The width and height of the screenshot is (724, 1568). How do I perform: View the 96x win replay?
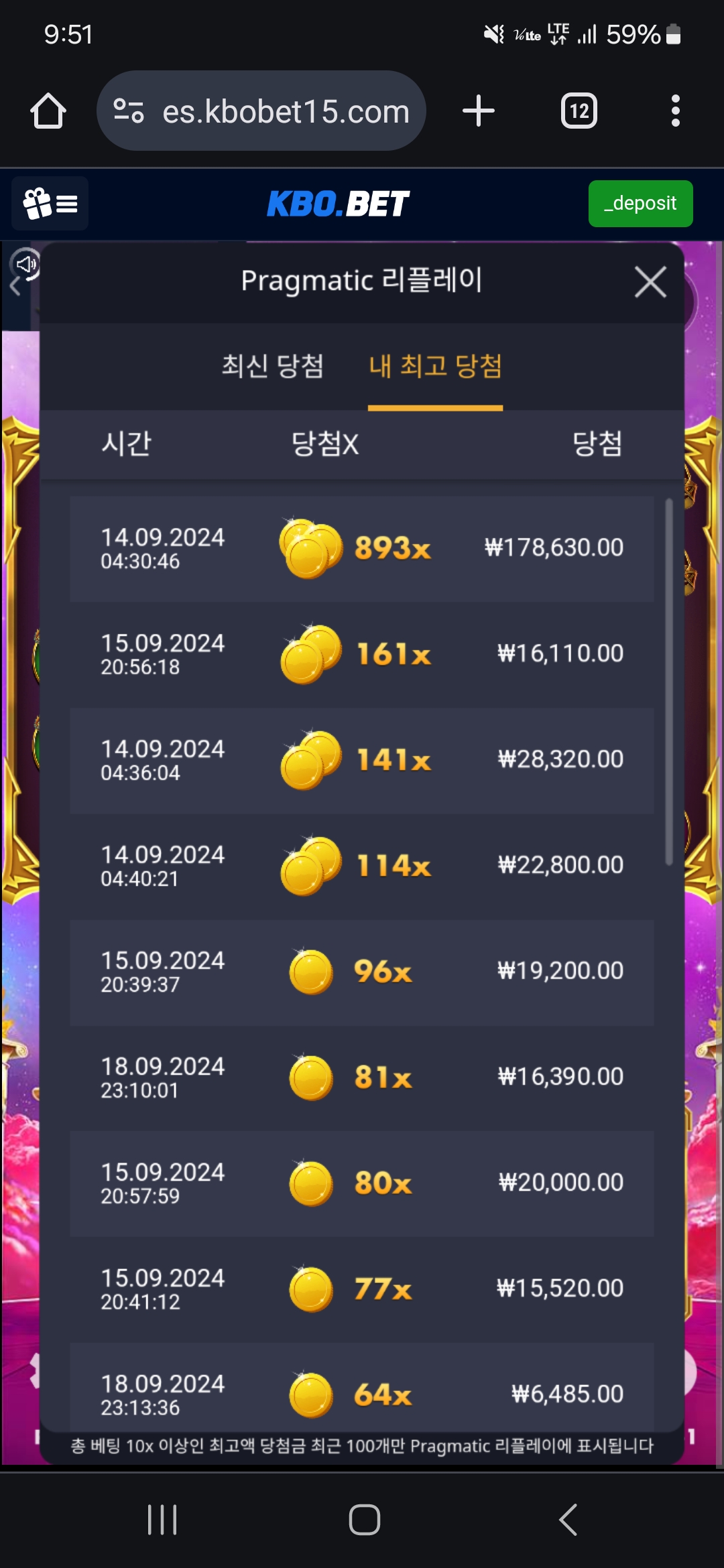click(x=362, y=972)
